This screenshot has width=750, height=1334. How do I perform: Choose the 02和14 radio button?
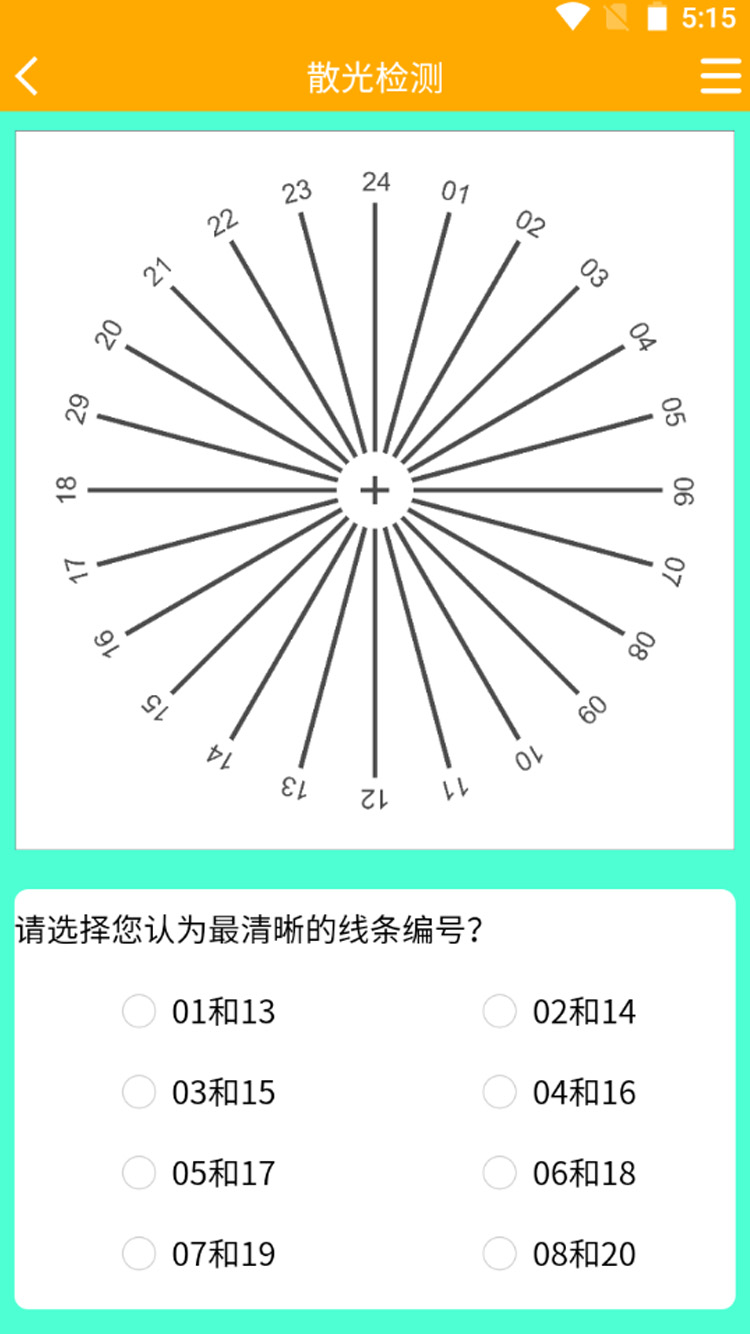click(x=499, y=1011)
